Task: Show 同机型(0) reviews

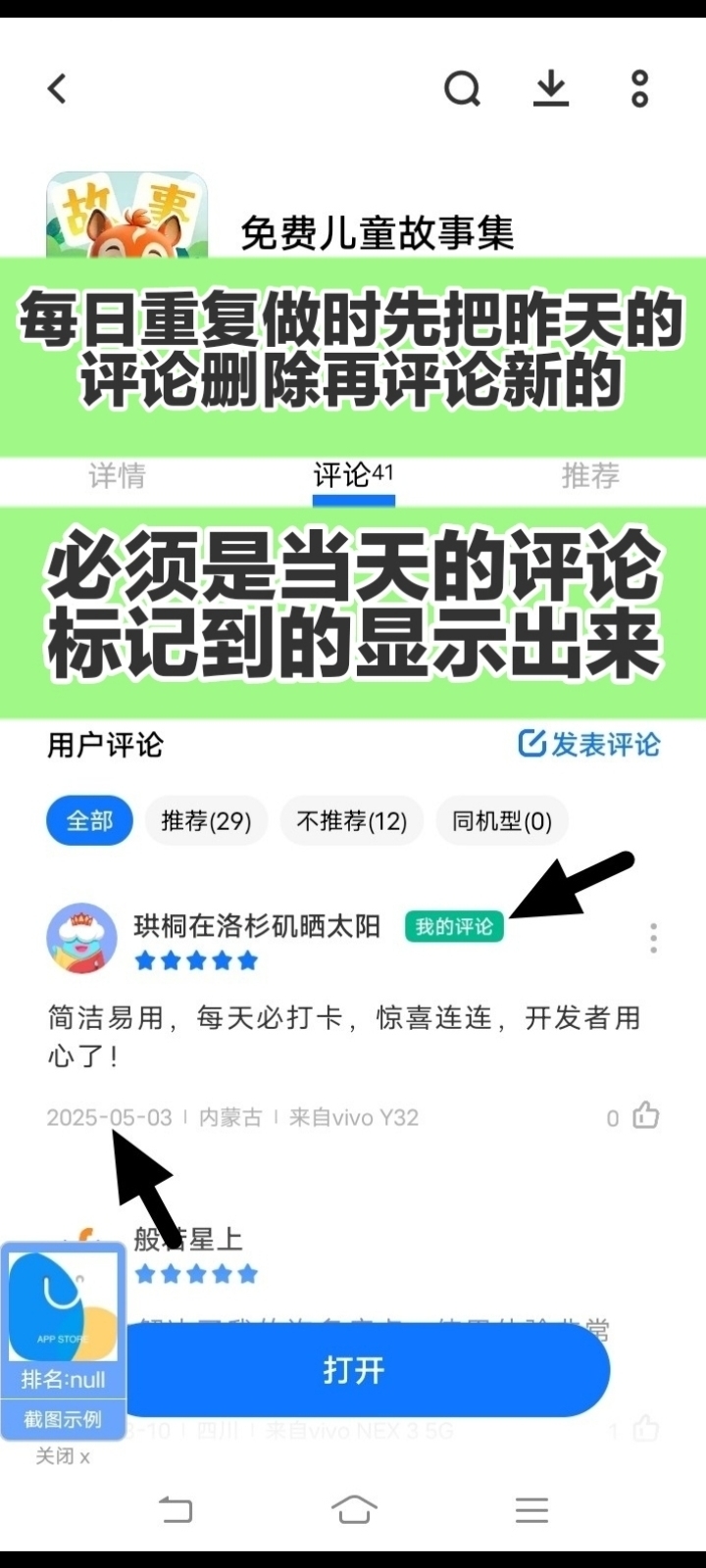Action: (501, 820)
